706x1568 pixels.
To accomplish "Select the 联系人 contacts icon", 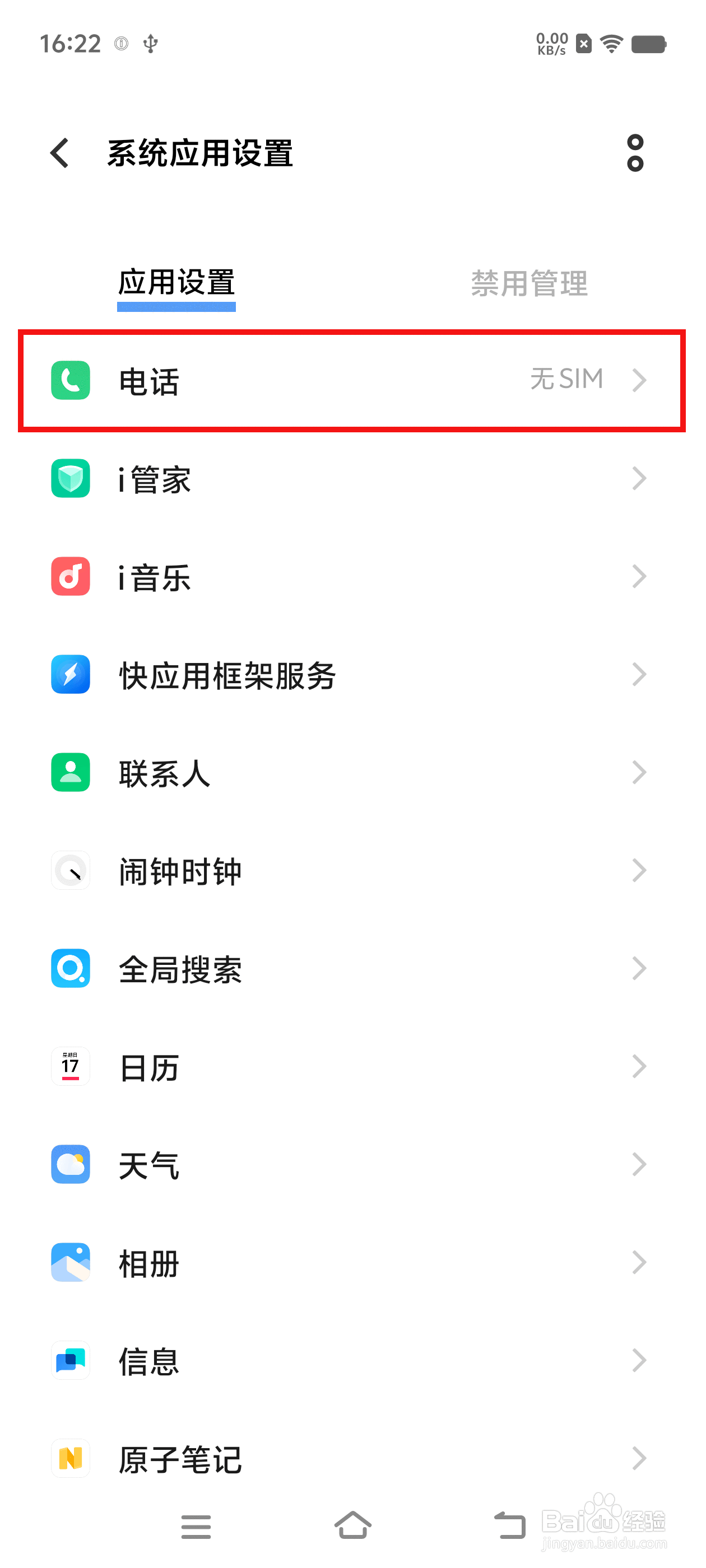I will [70, 772].
